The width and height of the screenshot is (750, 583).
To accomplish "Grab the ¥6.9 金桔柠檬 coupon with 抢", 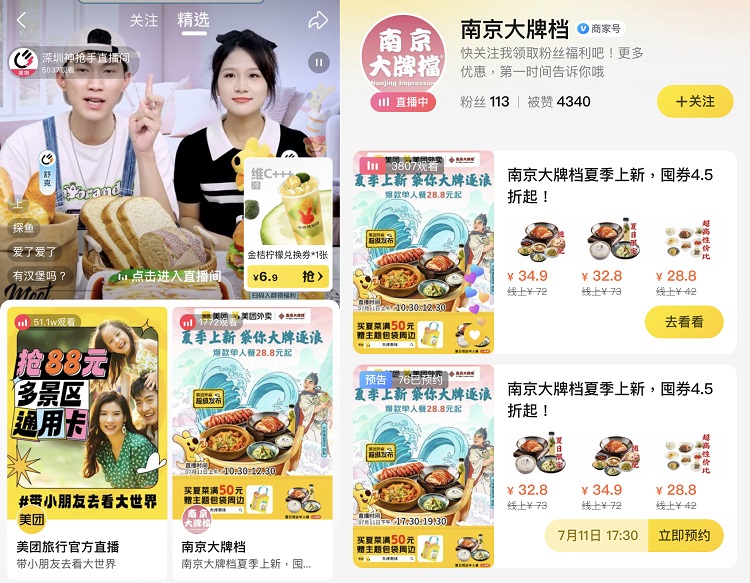I will (x=313, y=277).
